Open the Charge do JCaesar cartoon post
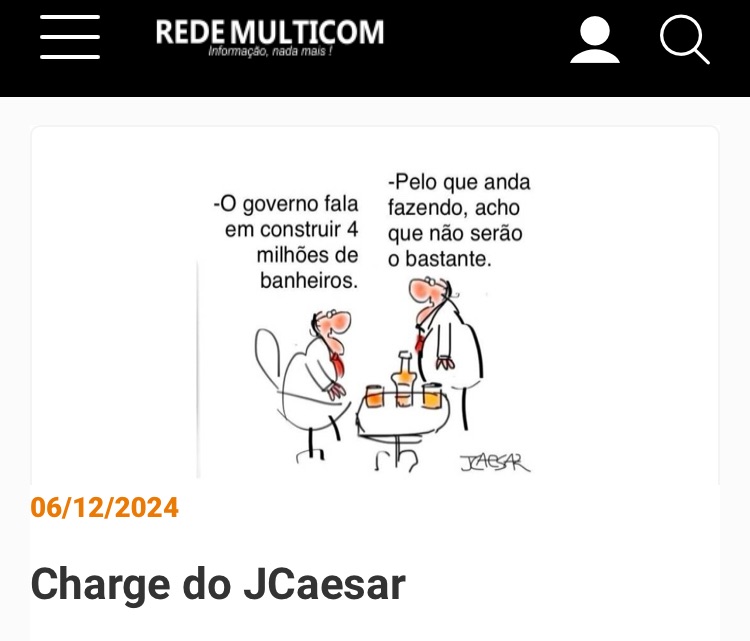This screenshot has width=750, height=641. pyautogui.click(x=218, y=583)
